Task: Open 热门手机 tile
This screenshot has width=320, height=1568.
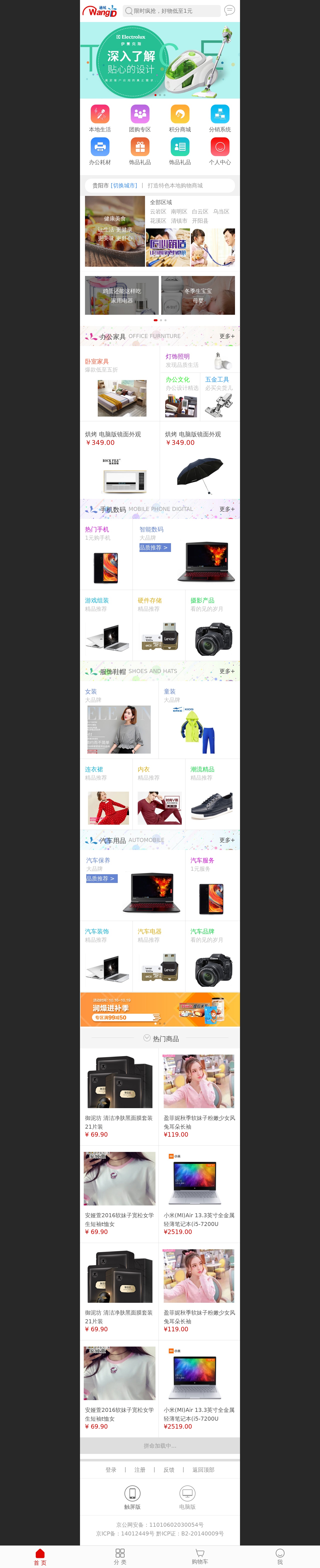Action: coord(106,554)
